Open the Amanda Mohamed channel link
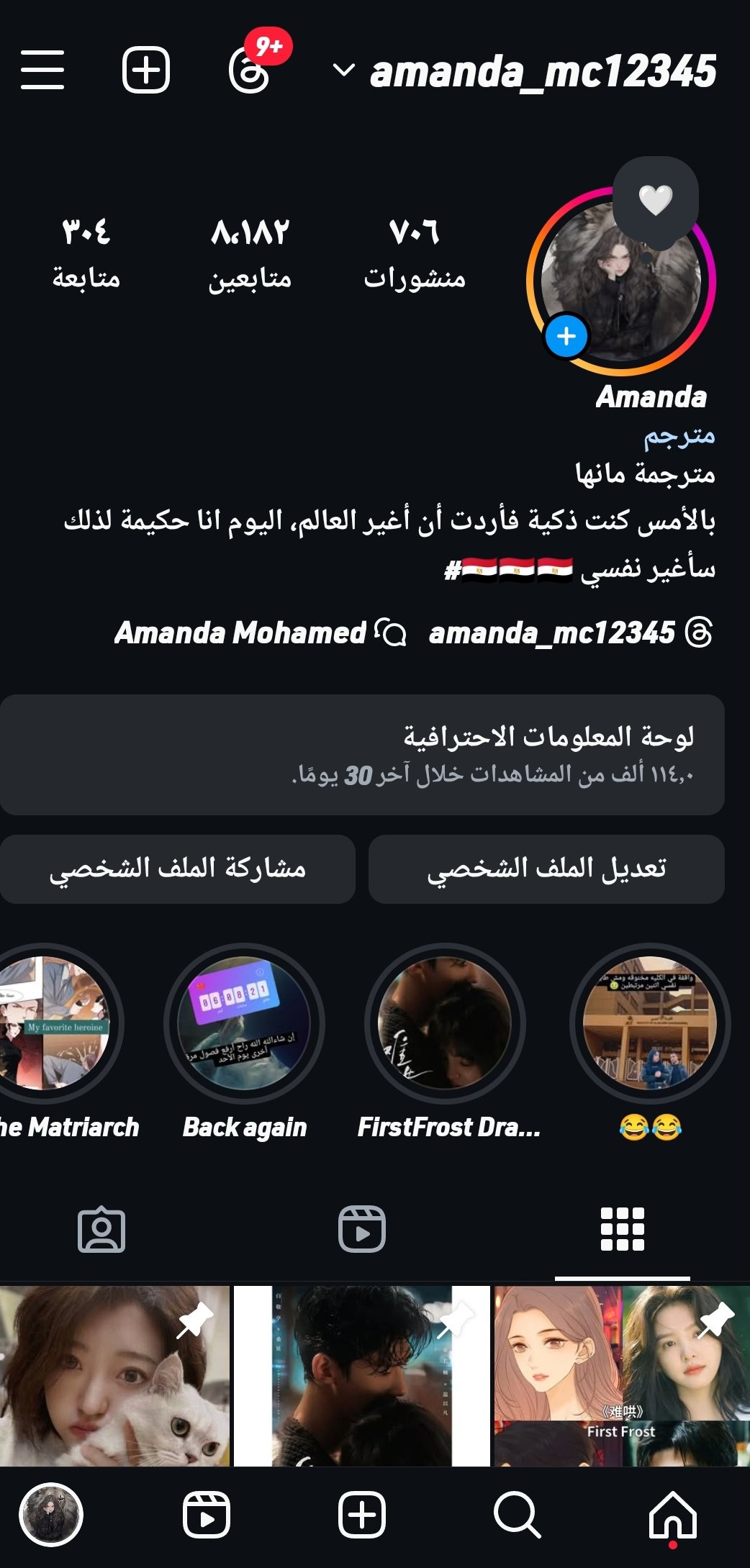 point(261,633)
